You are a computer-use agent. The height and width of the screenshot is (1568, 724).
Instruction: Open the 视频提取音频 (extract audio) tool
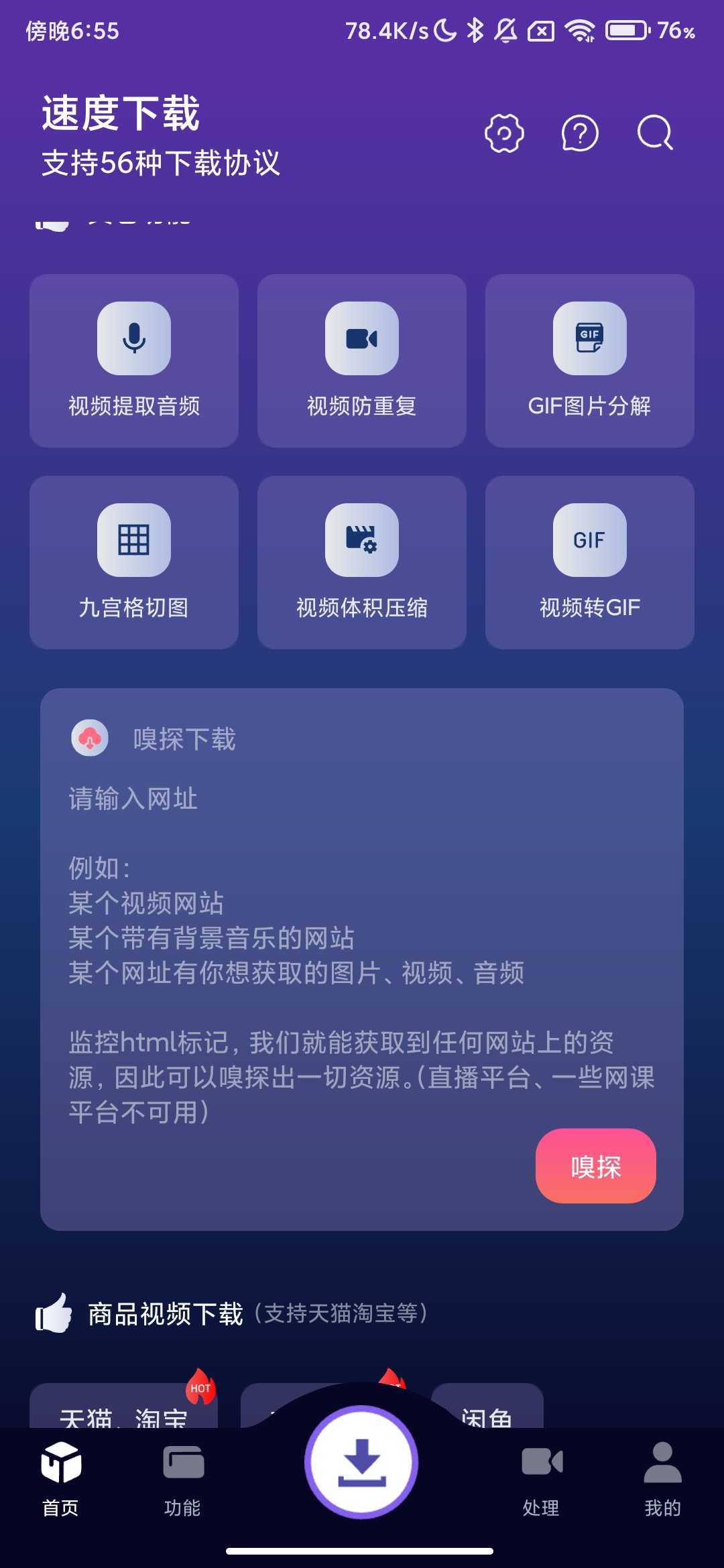[133, 362]
